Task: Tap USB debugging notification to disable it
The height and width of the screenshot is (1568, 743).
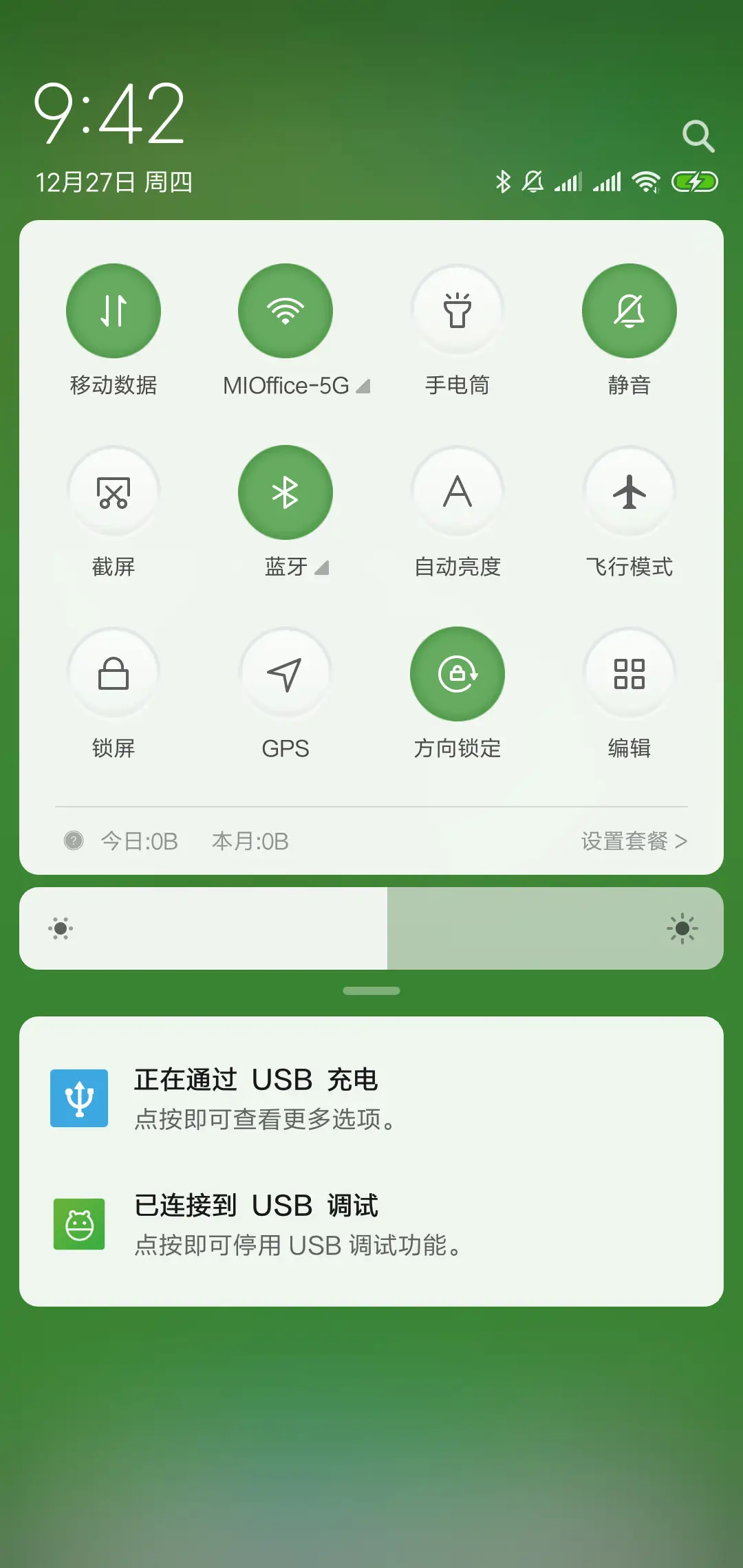Action: click(x=296, y=1226)
